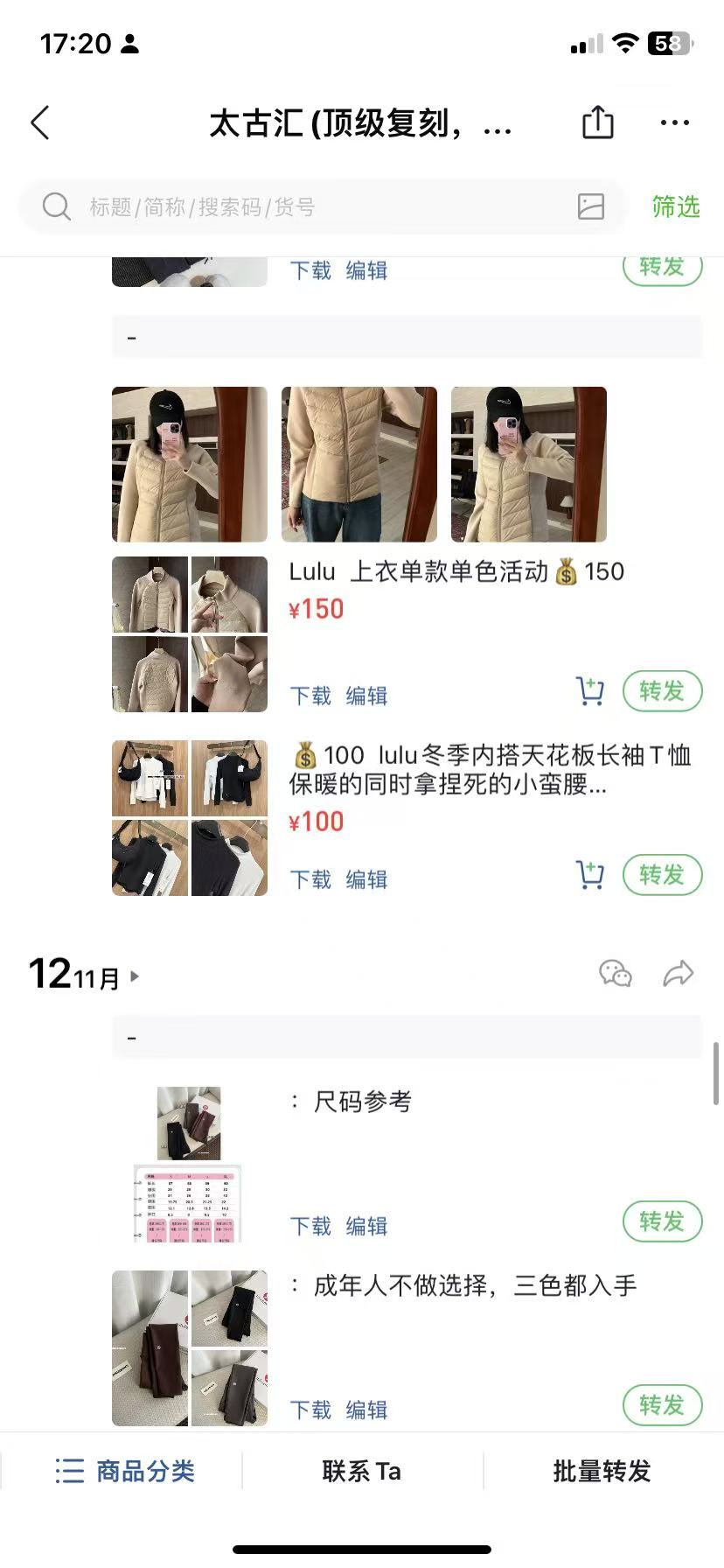Viewport: 724px width, 1568px height.
Task: Open the three-dot overflow menu
Action: coord(674,122)
